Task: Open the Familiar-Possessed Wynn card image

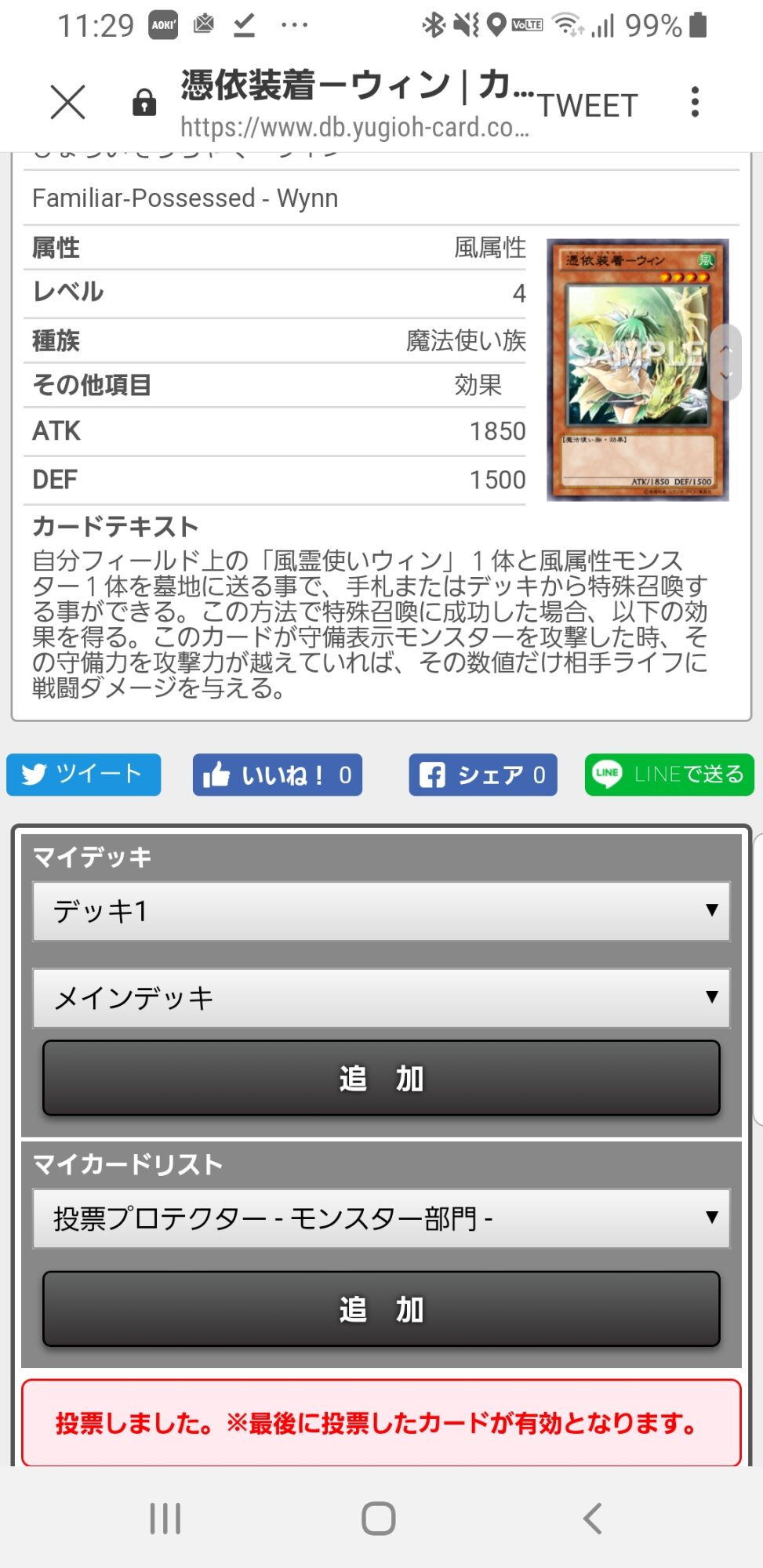Action: click(637, 369)
